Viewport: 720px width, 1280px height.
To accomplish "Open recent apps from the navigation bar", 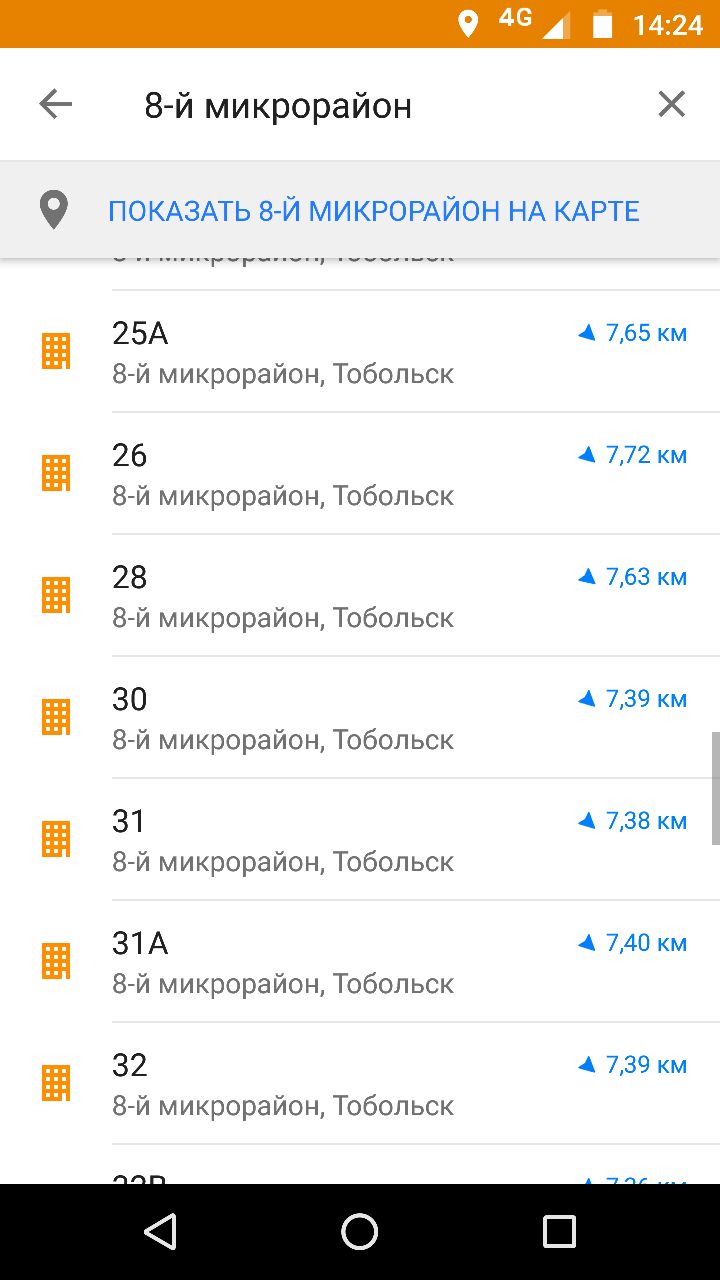I will point(559,1232).
